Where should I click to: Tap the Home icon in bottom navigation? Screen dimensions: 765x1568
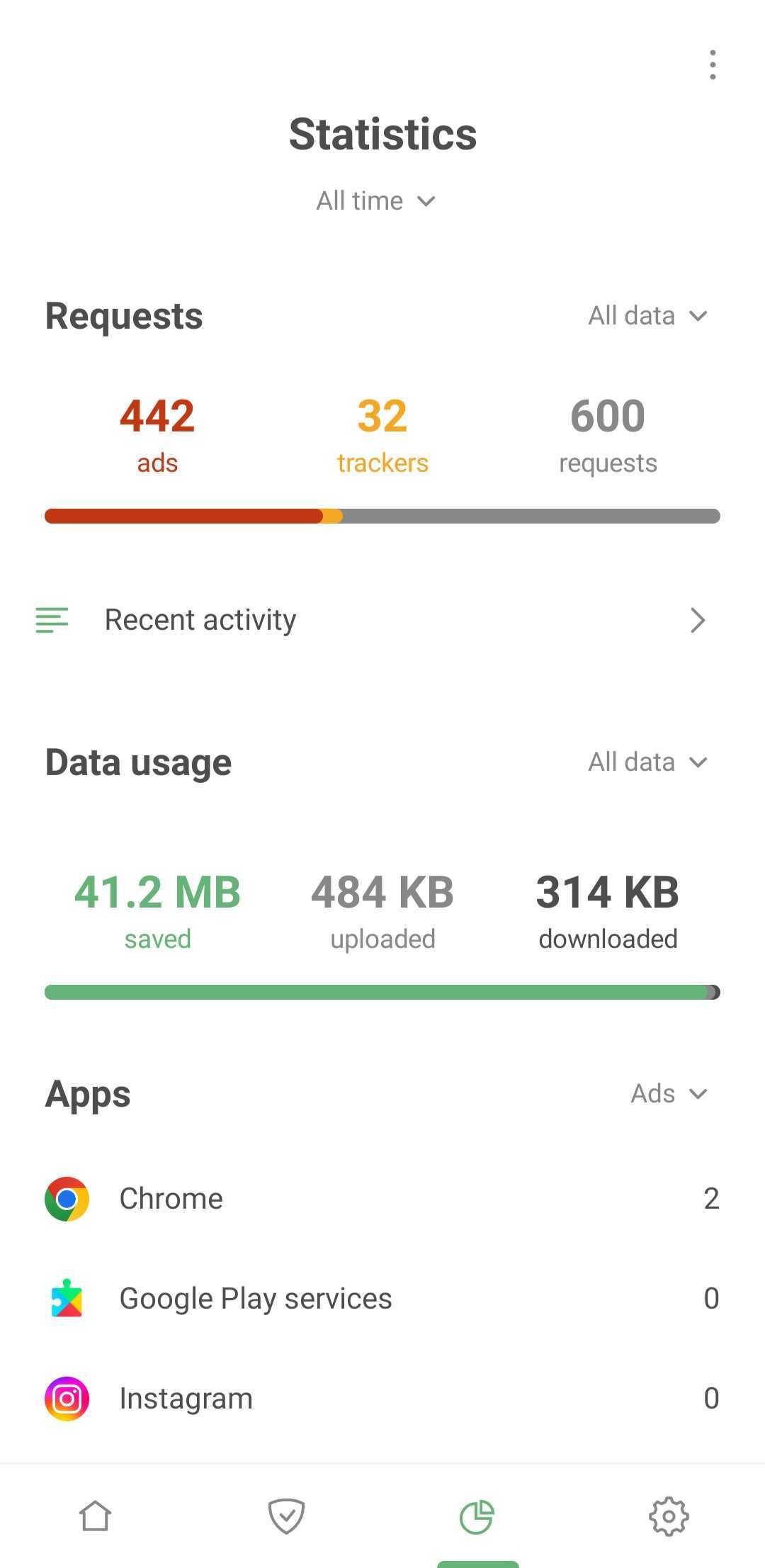click(x=96, y=1516)
